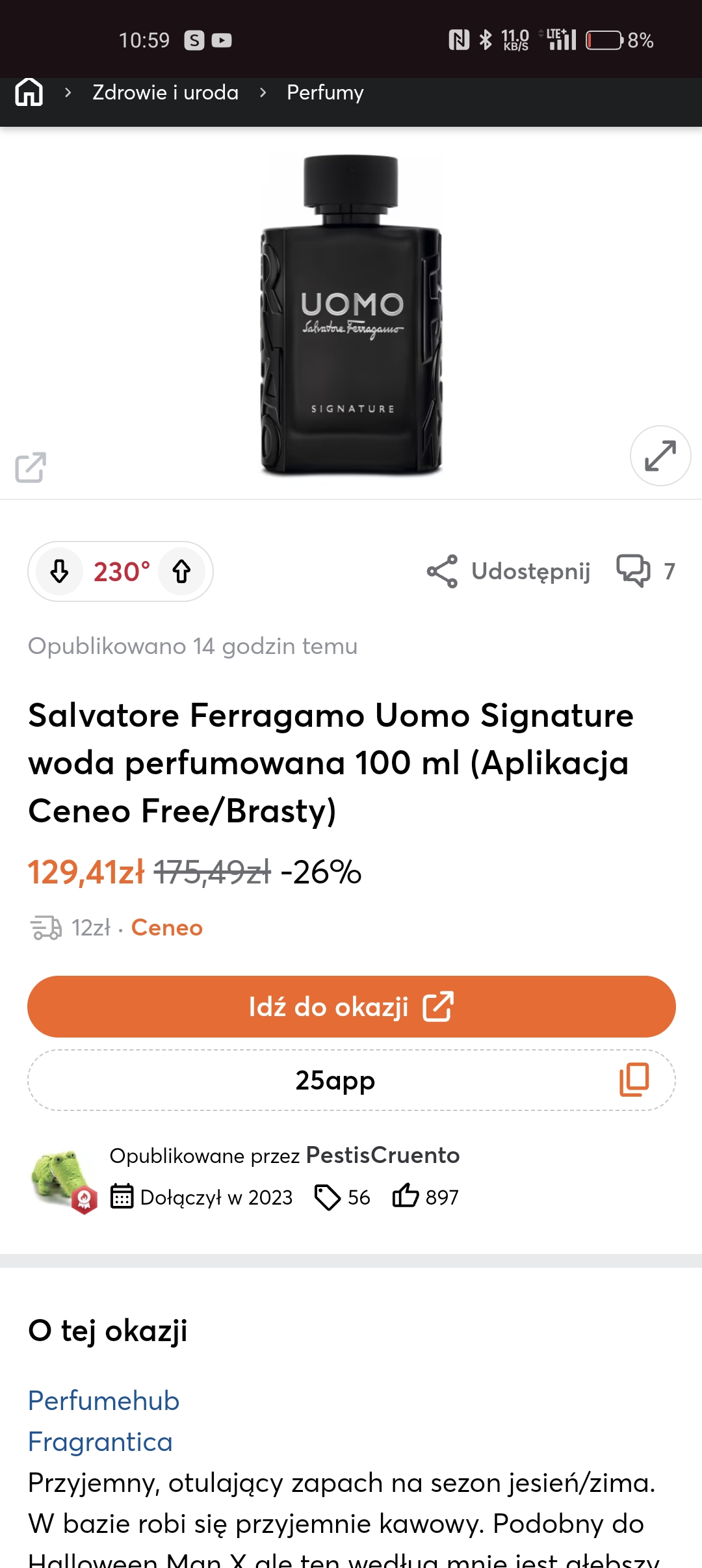The width and height of the screenshot is (702, 1568).
Task: Open the Fragrantica link
Action: click(x=100, y=1442)
